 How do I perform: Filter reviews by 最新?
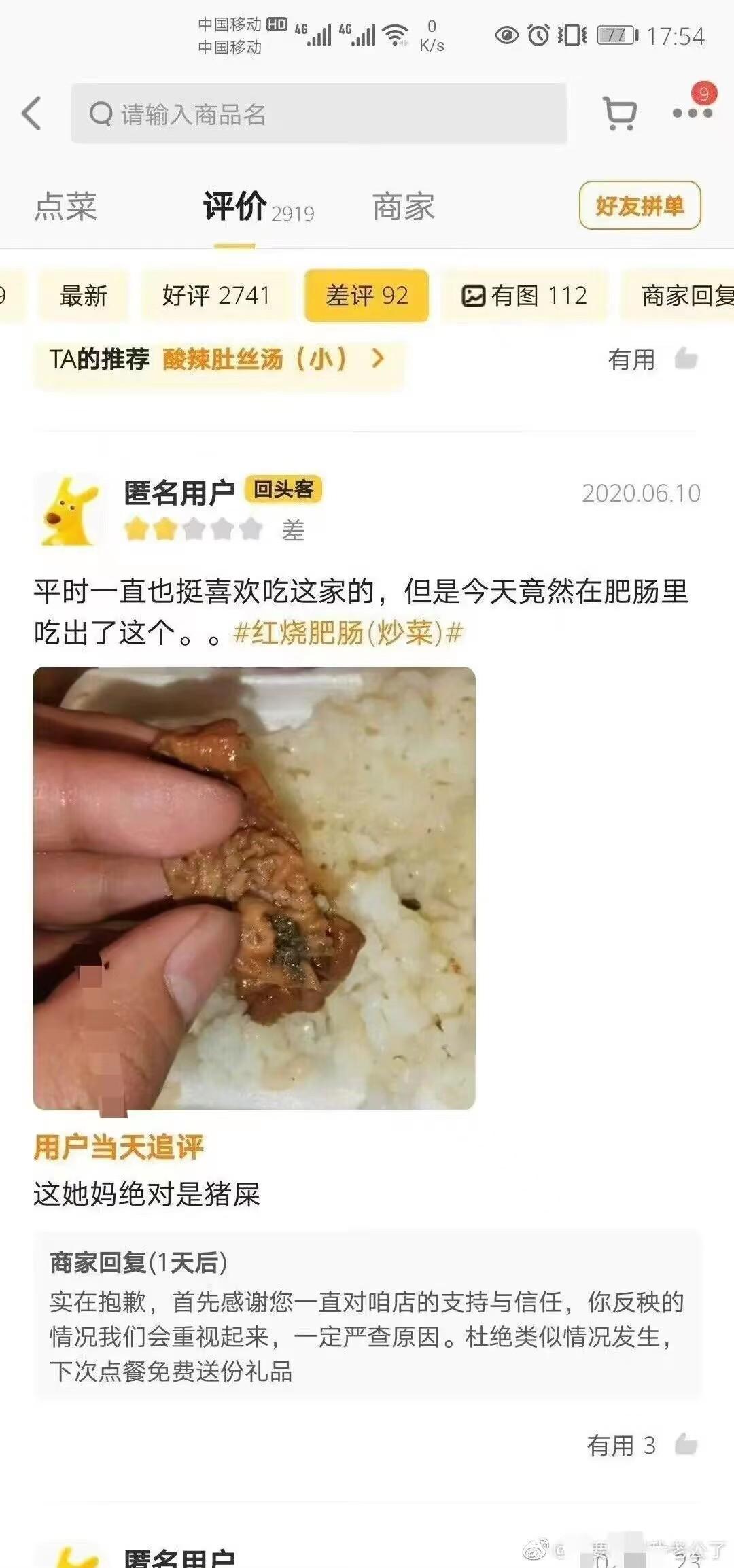pyautogui.click(x=84, y=296)
